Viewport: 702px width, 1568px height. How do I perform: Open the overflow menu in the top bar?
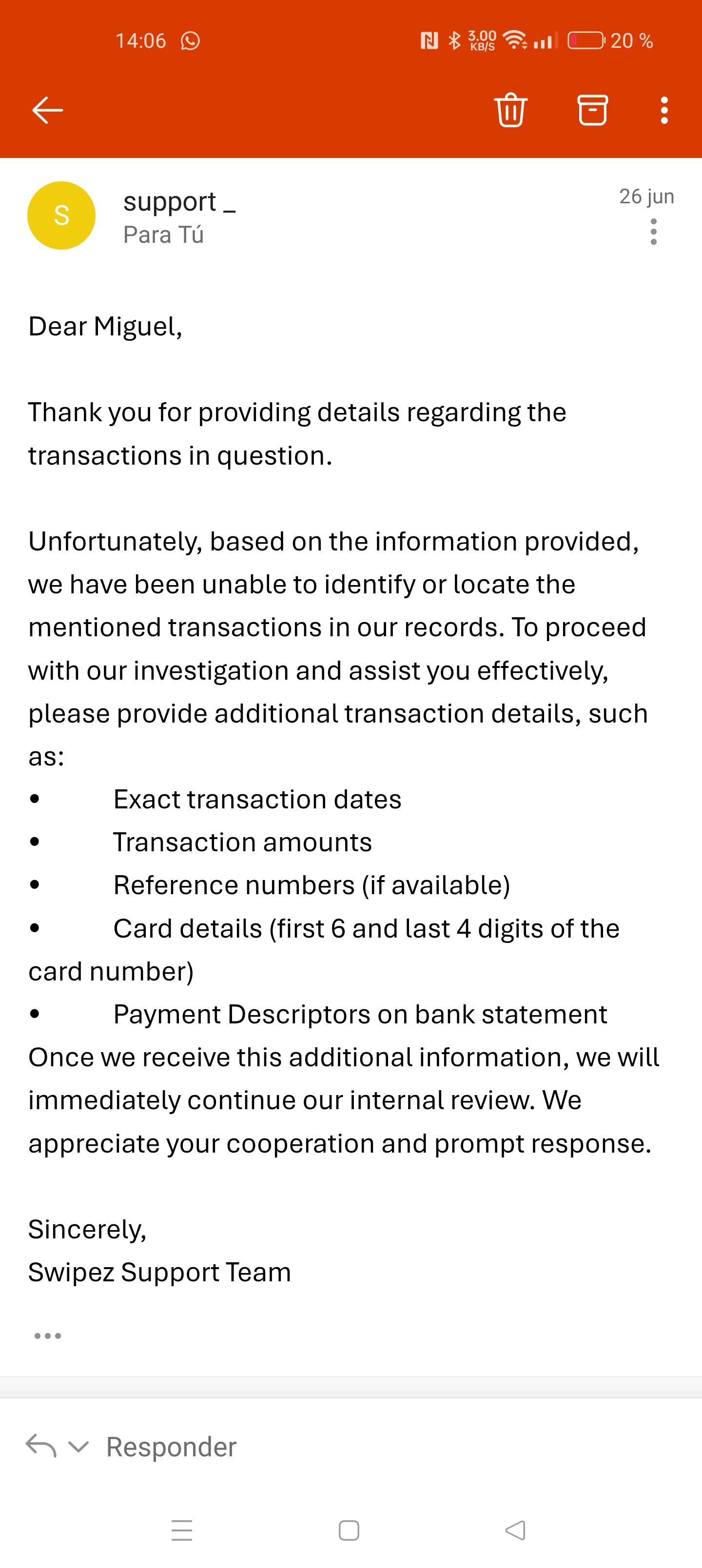[x=664, y=110]
